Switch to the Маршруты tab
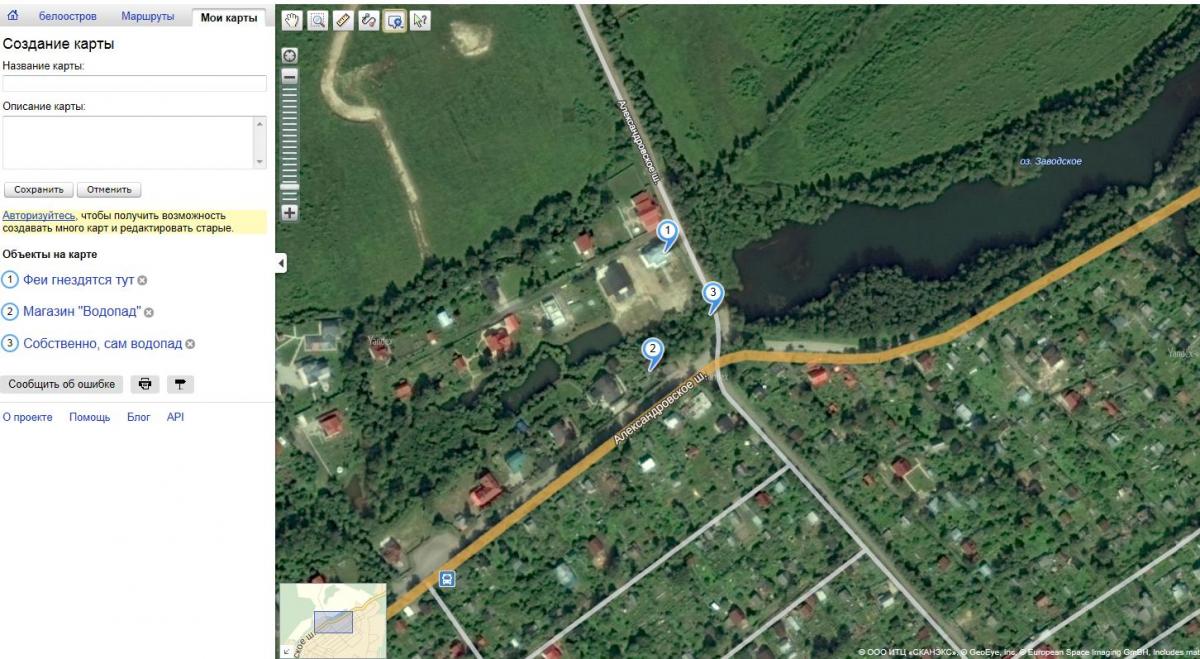This screenshot has height=659, width=1200. click(x=147, y=17)
